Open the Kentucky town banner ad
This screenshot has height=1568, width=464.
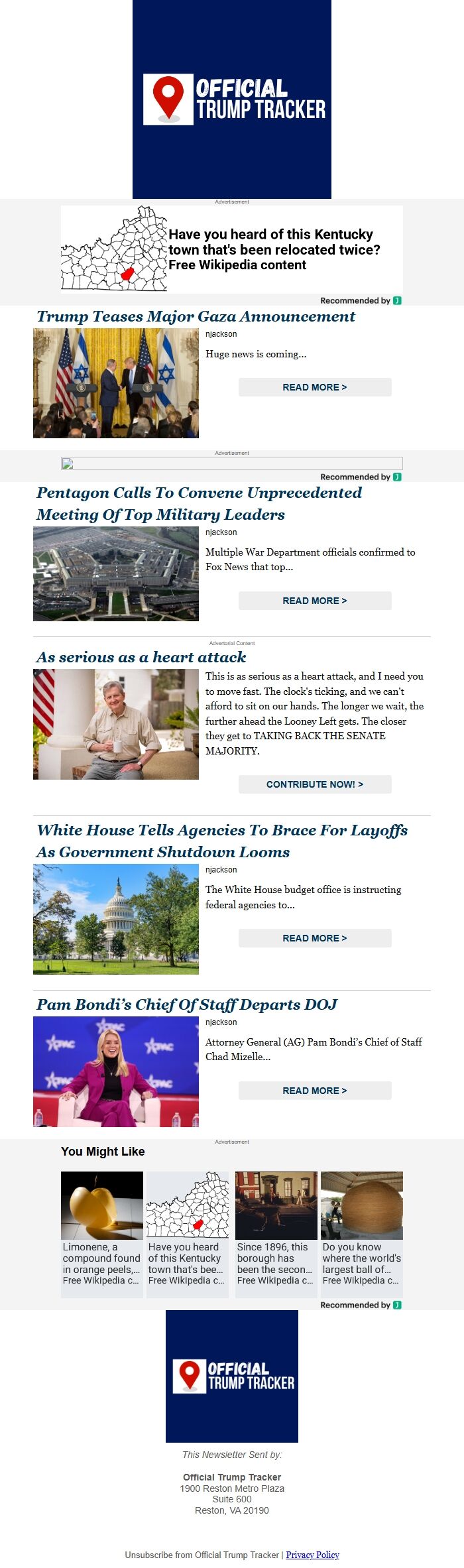click(232, 249)
